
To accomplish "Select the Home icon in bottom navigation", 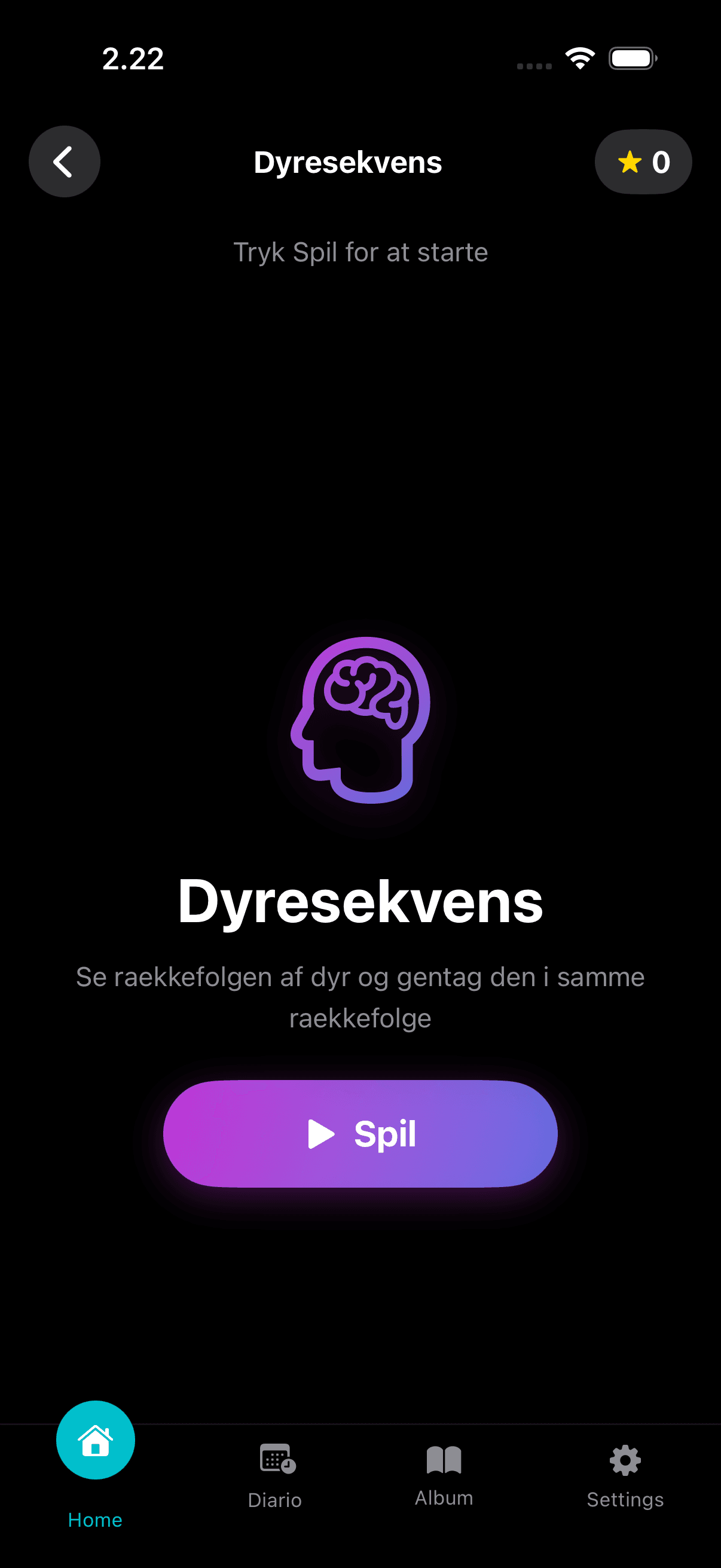I will pyautogui.click(x=95, y=1440).
